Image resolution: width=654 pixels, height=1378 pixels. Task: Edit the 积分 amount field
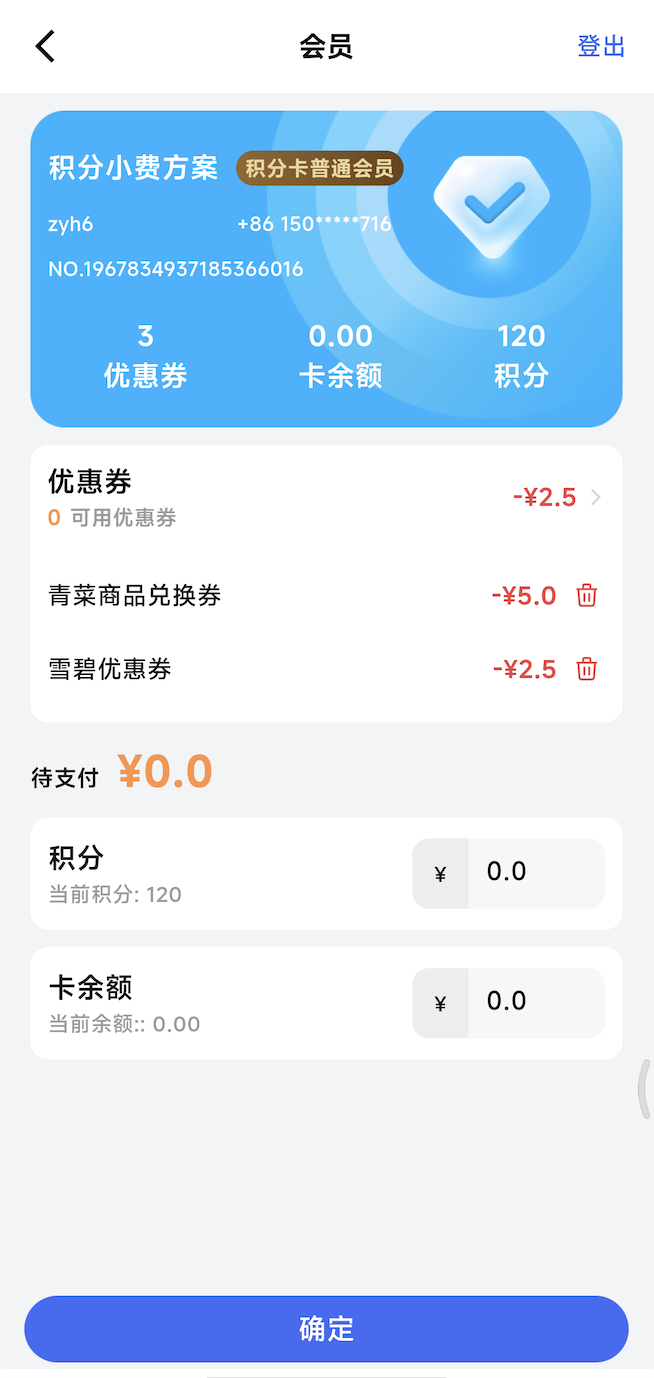point(535,873)
